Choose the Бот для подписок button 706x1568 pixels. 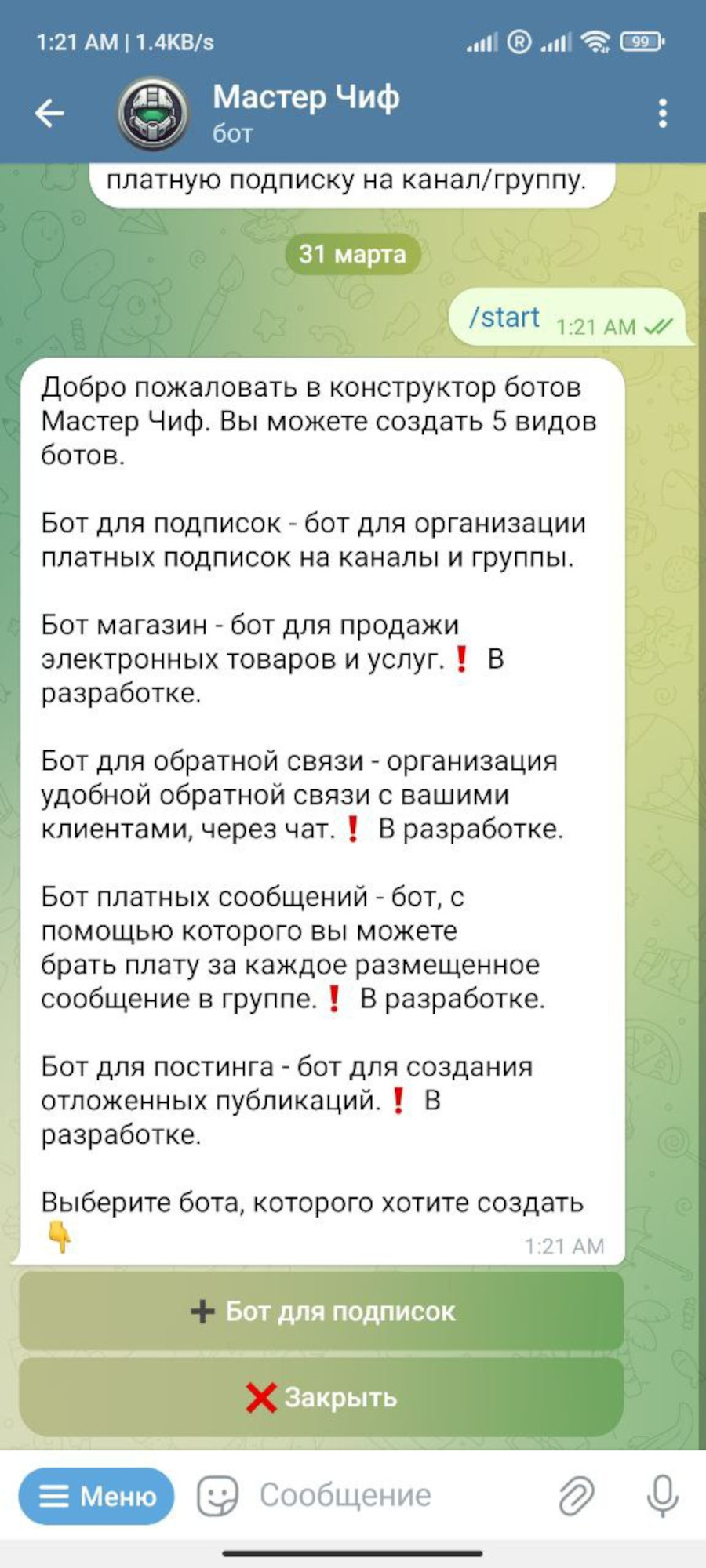[322, 1312]
